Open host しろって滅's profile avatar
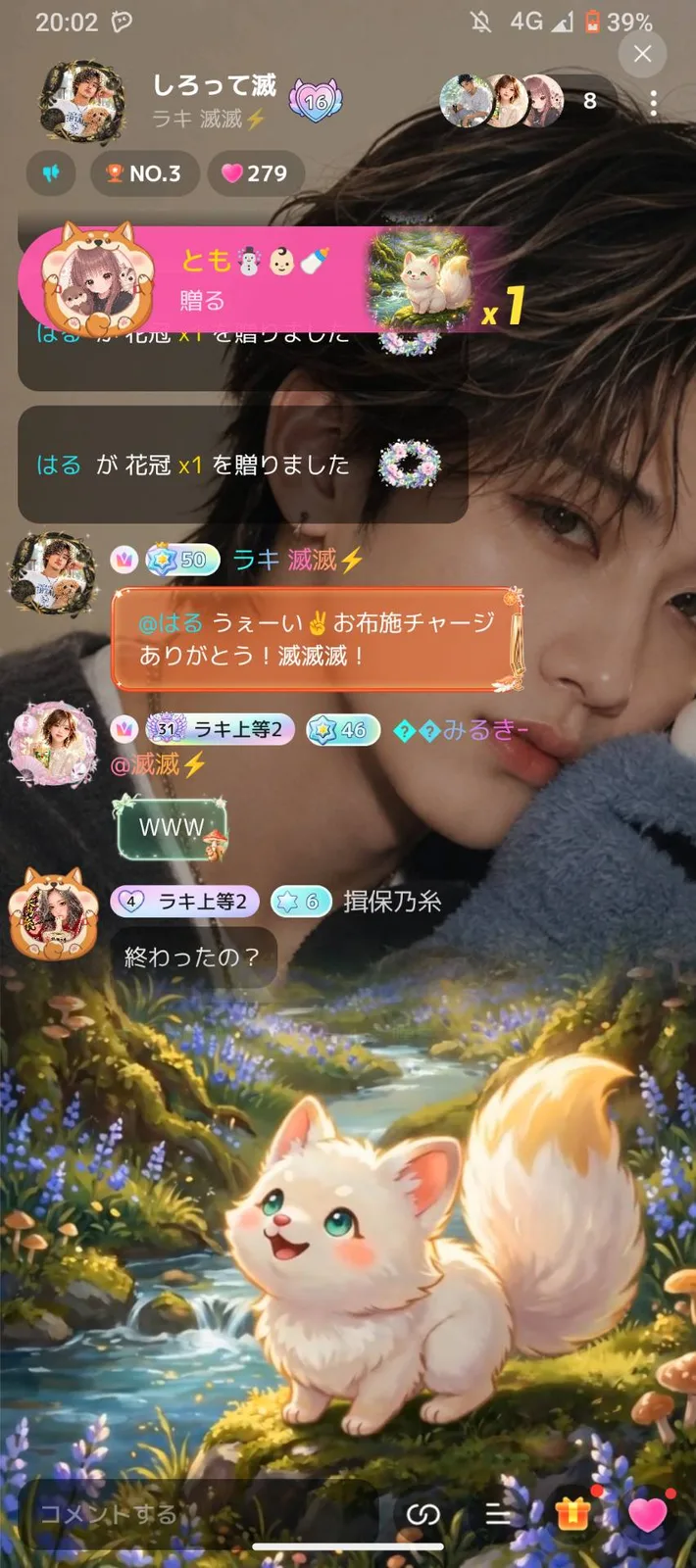Image resolution: width=696 pixels, height=1568 pixels. [x=82, y=101]
